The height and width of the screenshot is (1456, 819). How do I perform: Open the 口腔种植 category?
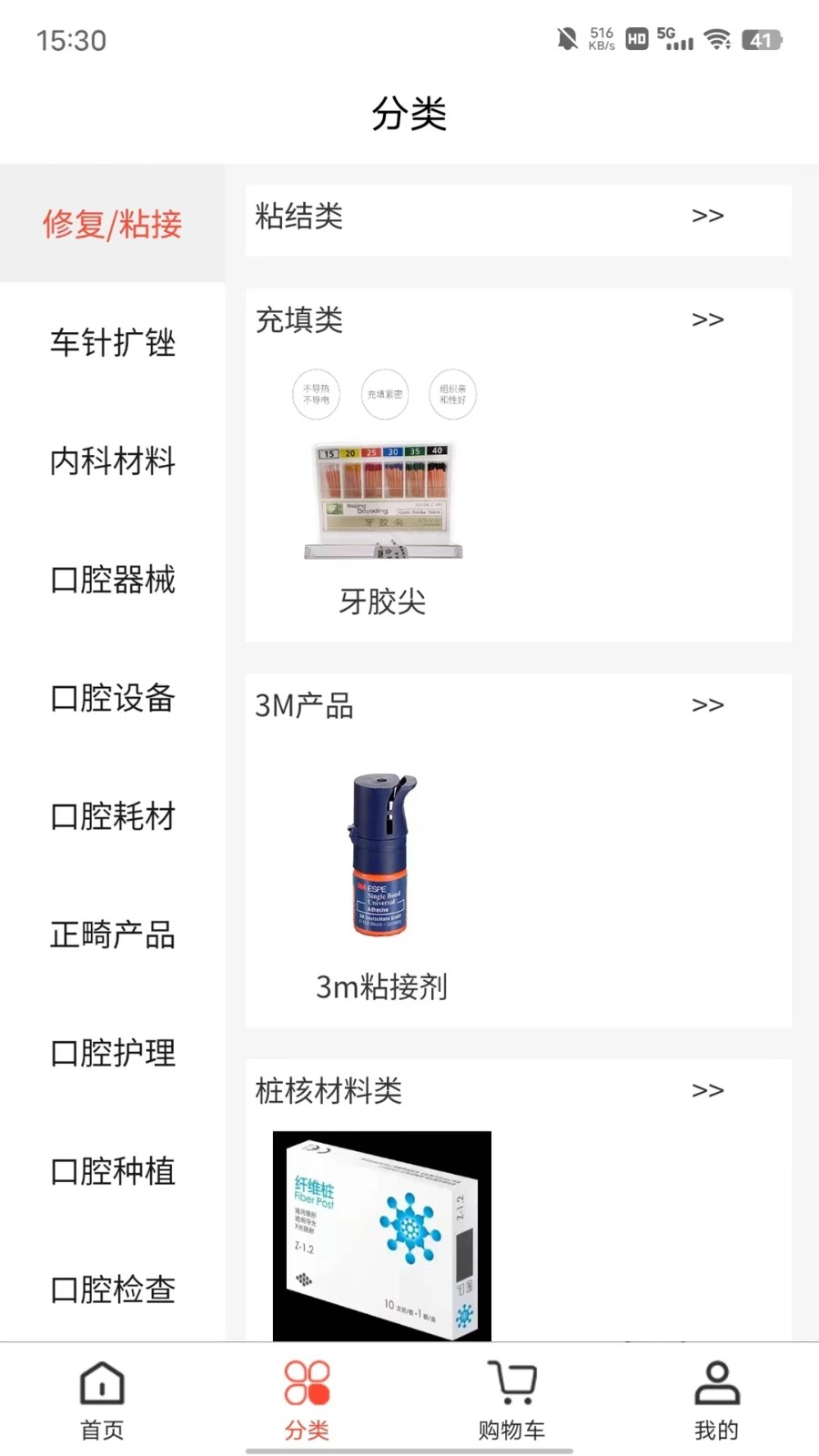tap(111, 1172)
